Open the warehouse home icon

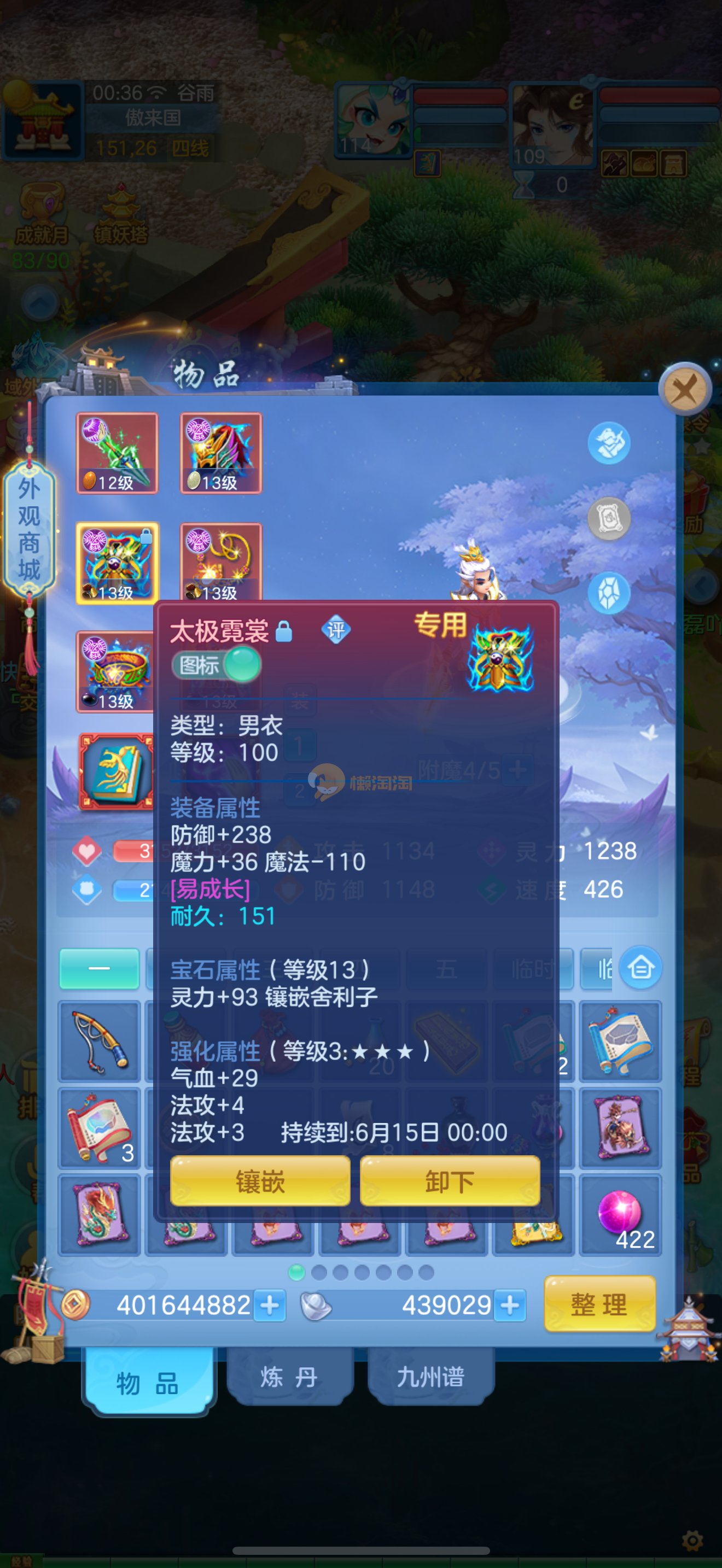pyautogui.click(x=641, y=967)
